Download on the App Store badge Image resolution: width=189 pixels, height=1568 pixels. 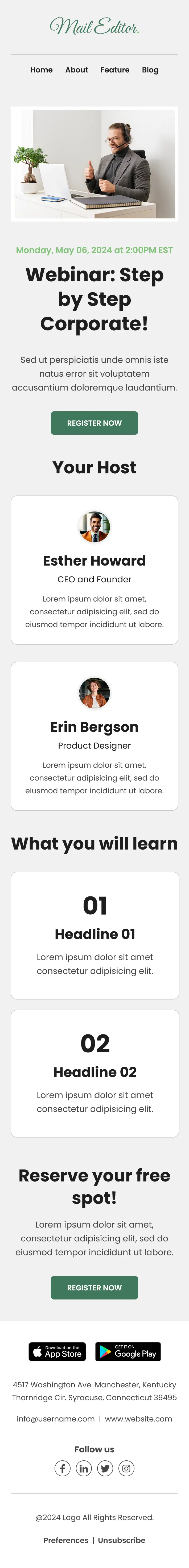pos(57,1351)
